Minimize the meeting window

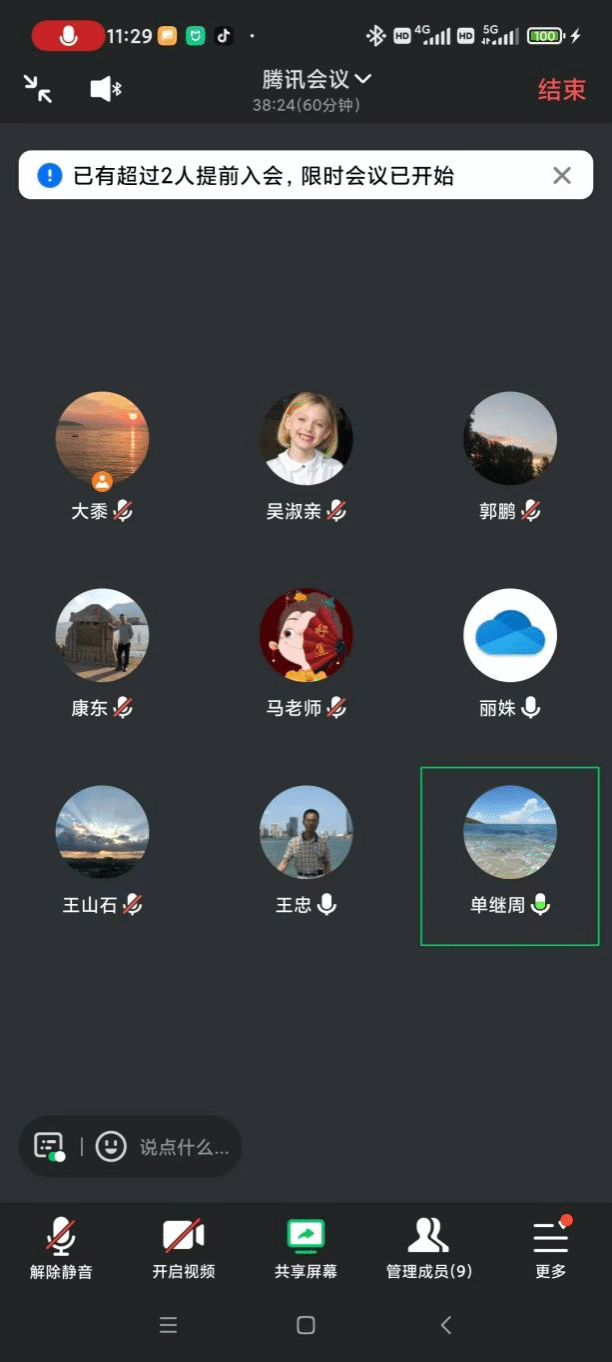38,90
